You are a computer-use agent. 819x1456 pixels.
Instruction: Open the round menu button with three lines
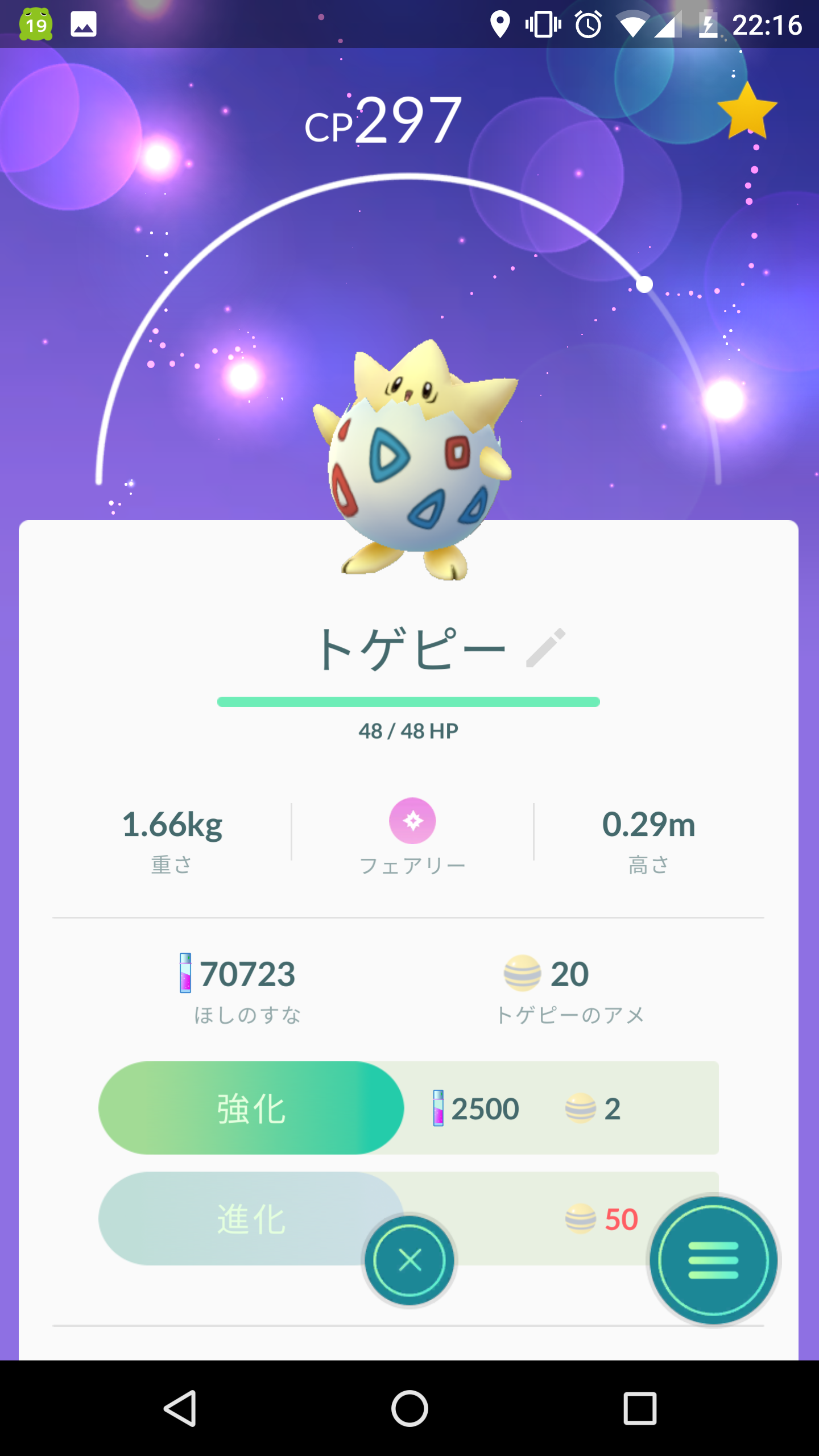point(713,1260)
